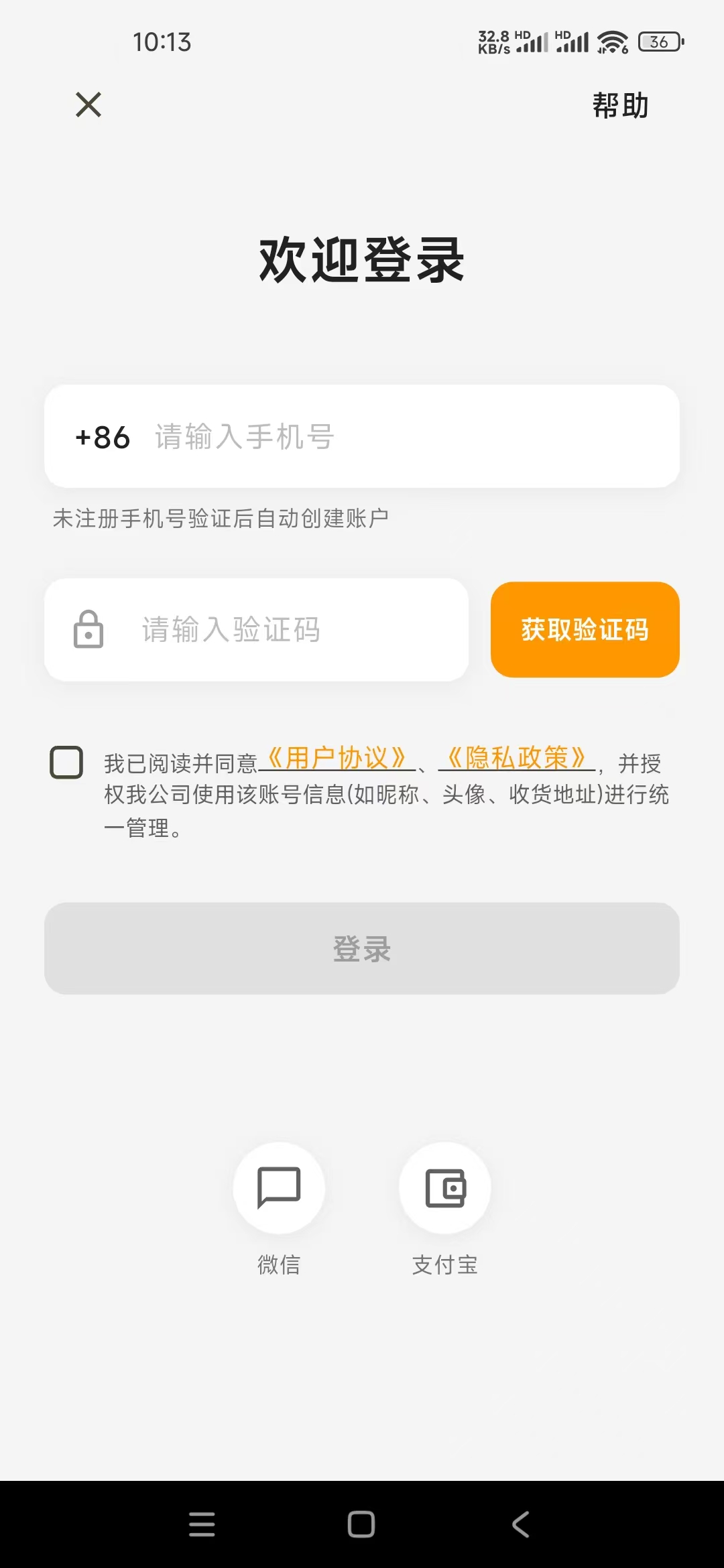Tap the Wi-Fi icon in status bar

point(611,42)
